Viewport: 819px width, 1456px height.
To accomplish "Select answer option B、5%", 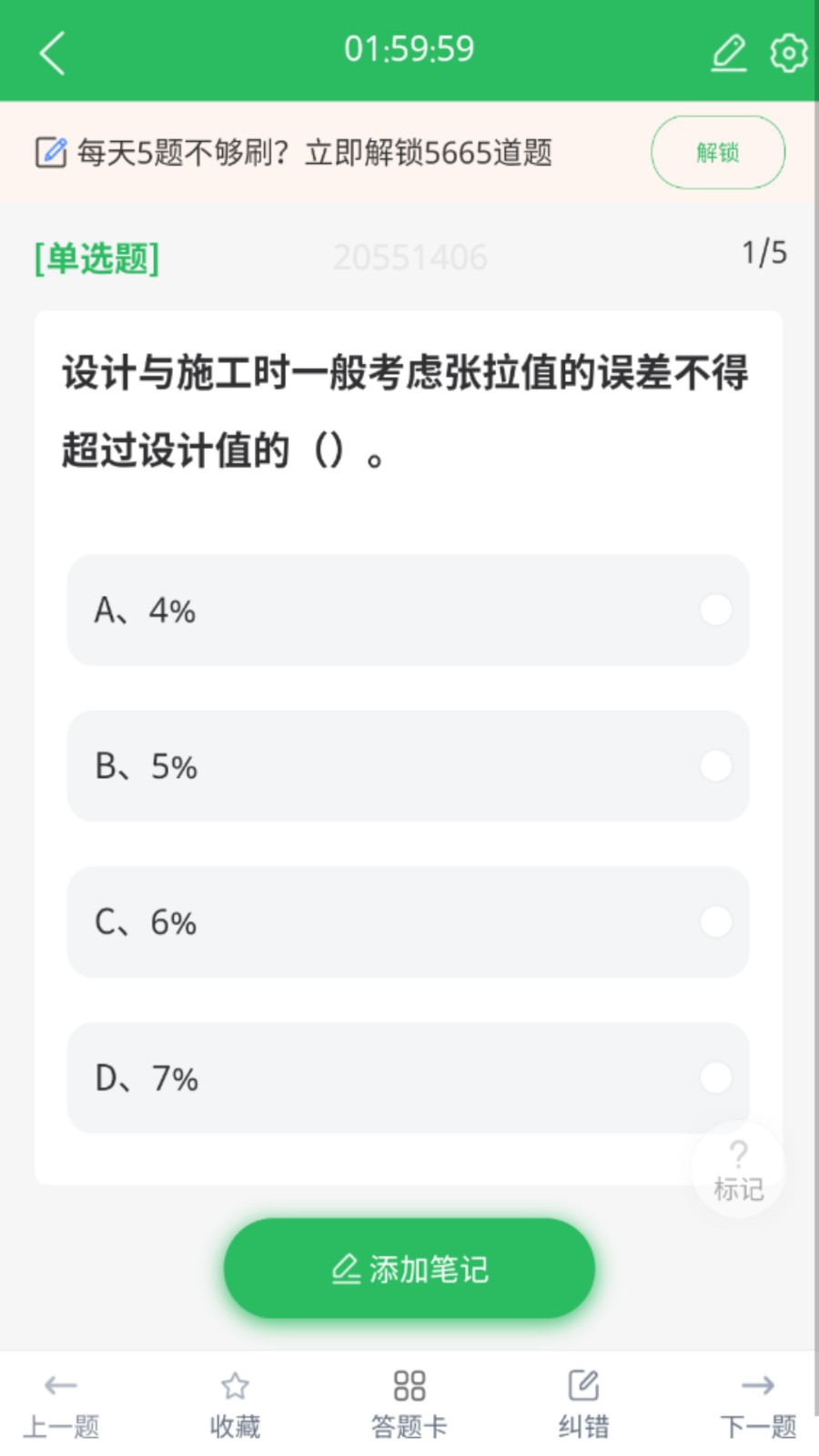I will 408,767.
